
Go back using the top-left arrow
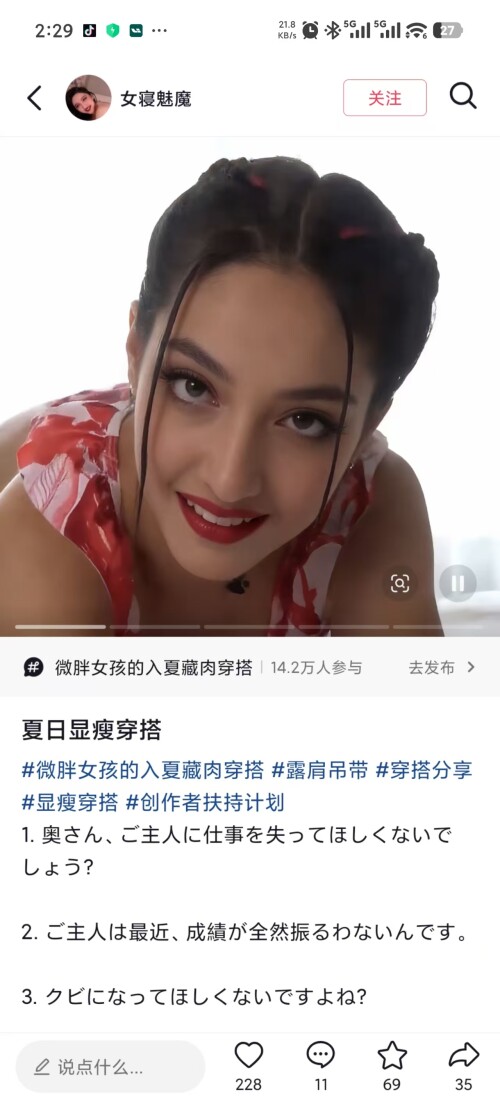[x=34, y=98]
